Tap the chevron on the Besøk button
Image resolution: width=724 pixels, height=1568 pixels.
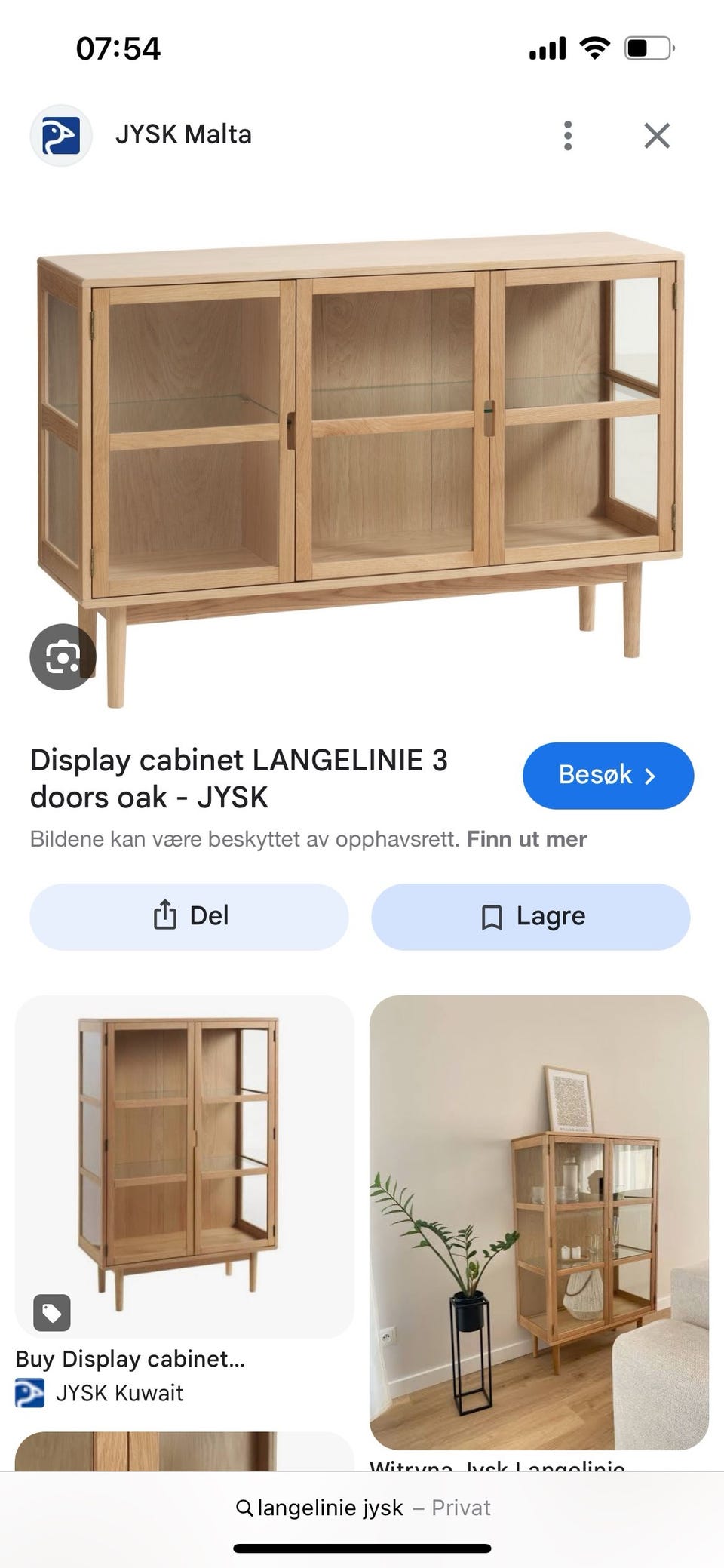(650, 775)
